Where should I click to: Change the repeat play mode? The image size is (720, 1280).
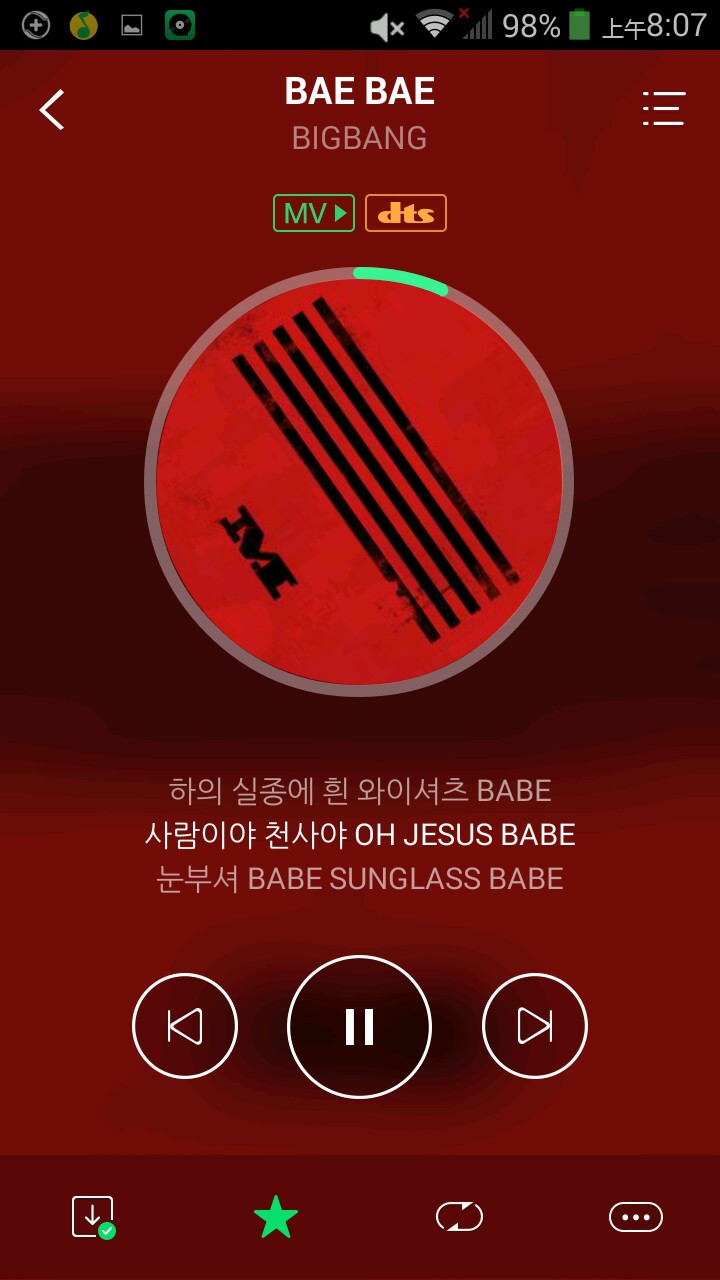459,1217
